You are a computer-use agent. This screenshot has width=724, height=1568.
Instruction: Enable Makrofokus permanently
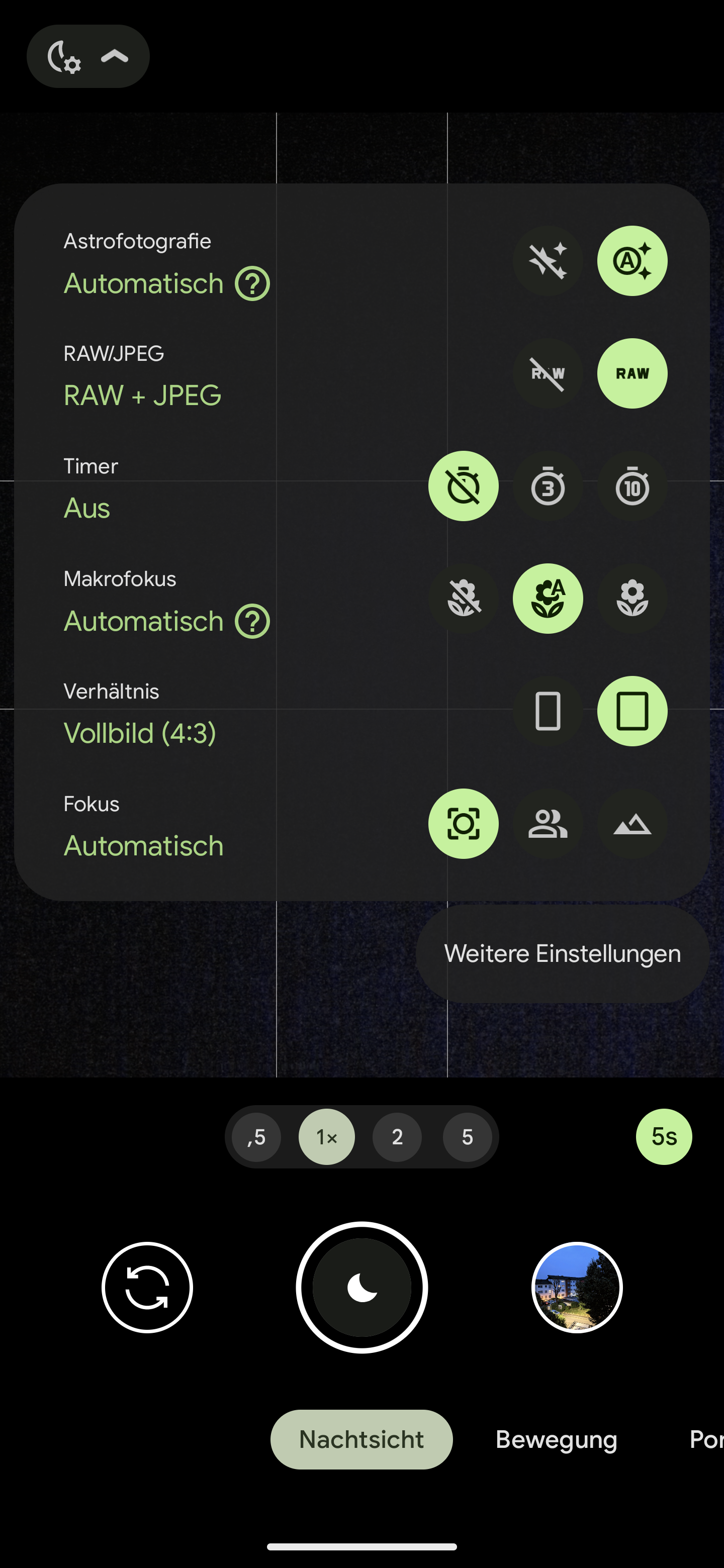632,599
